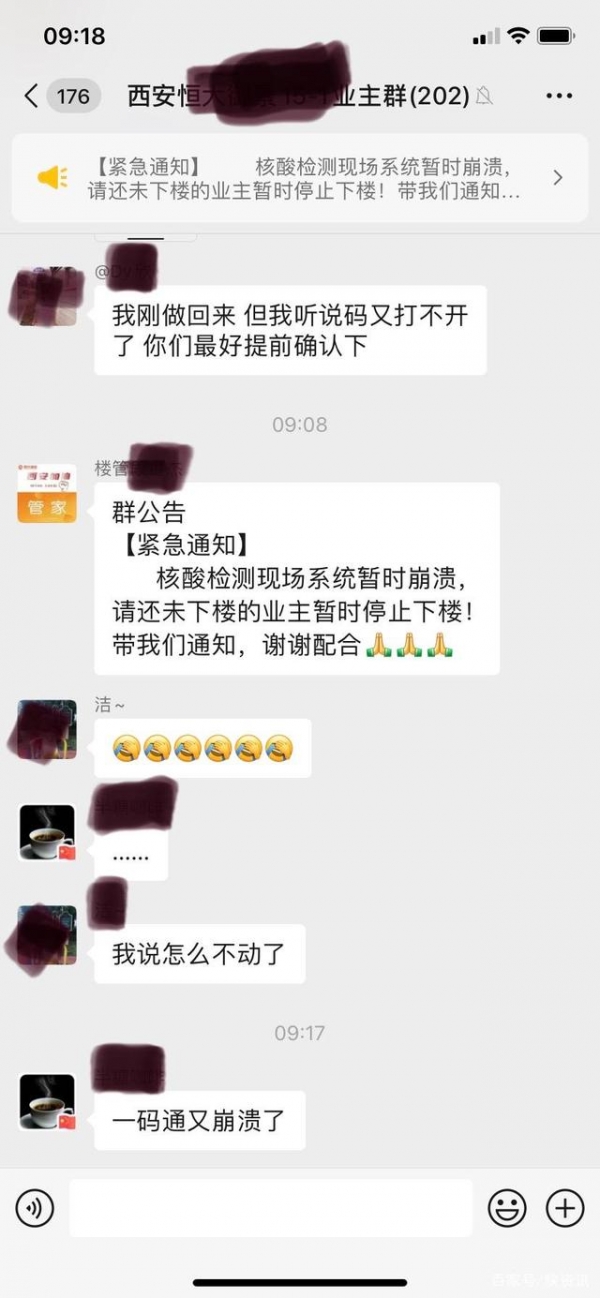View profile of coffee cup avatar user

click(47, 832)
